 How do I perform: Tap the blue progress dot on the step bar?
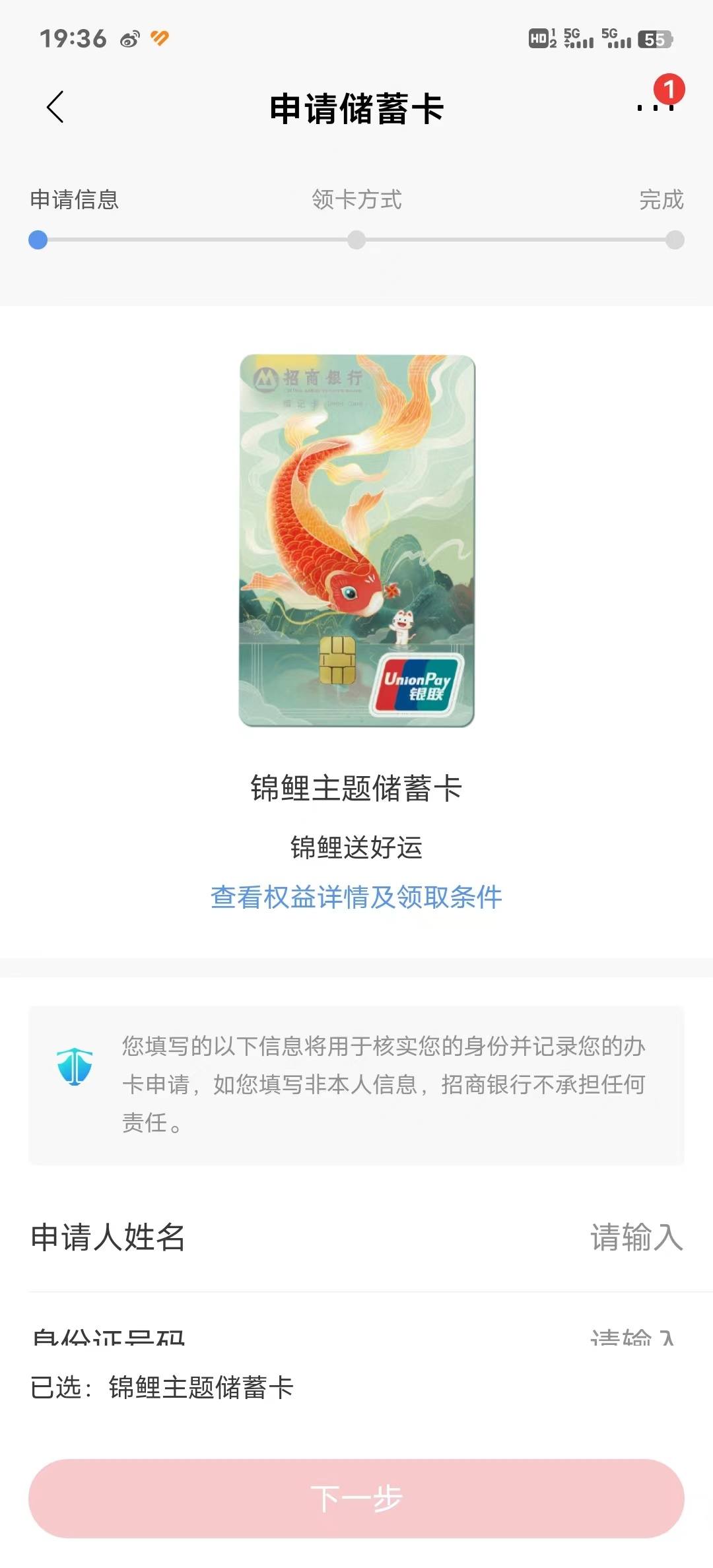pyautogui.click(x=38, y=240)
